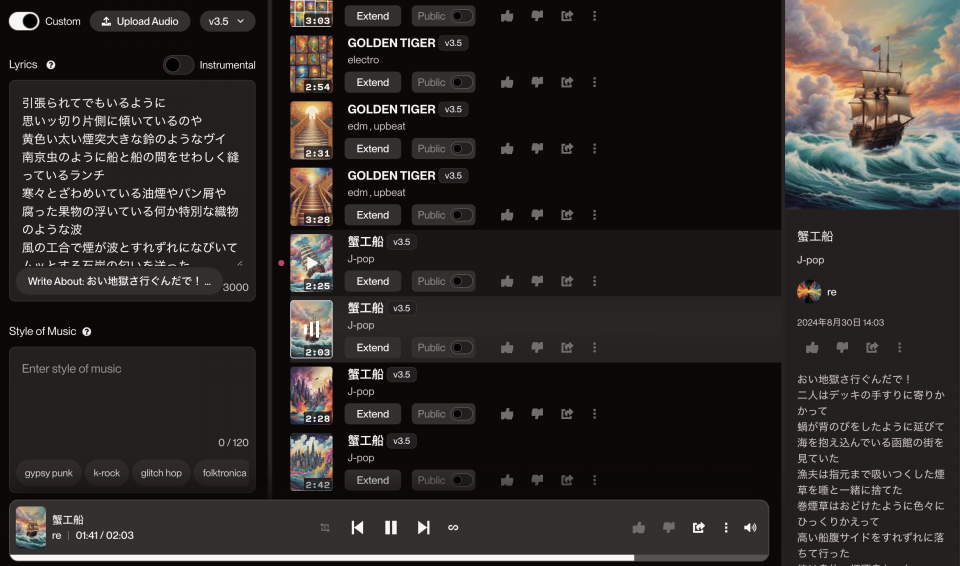Choose the glitch hop style chip
Image resolution: width=960 pixels, height=566 pixels.
coord(161,473)
